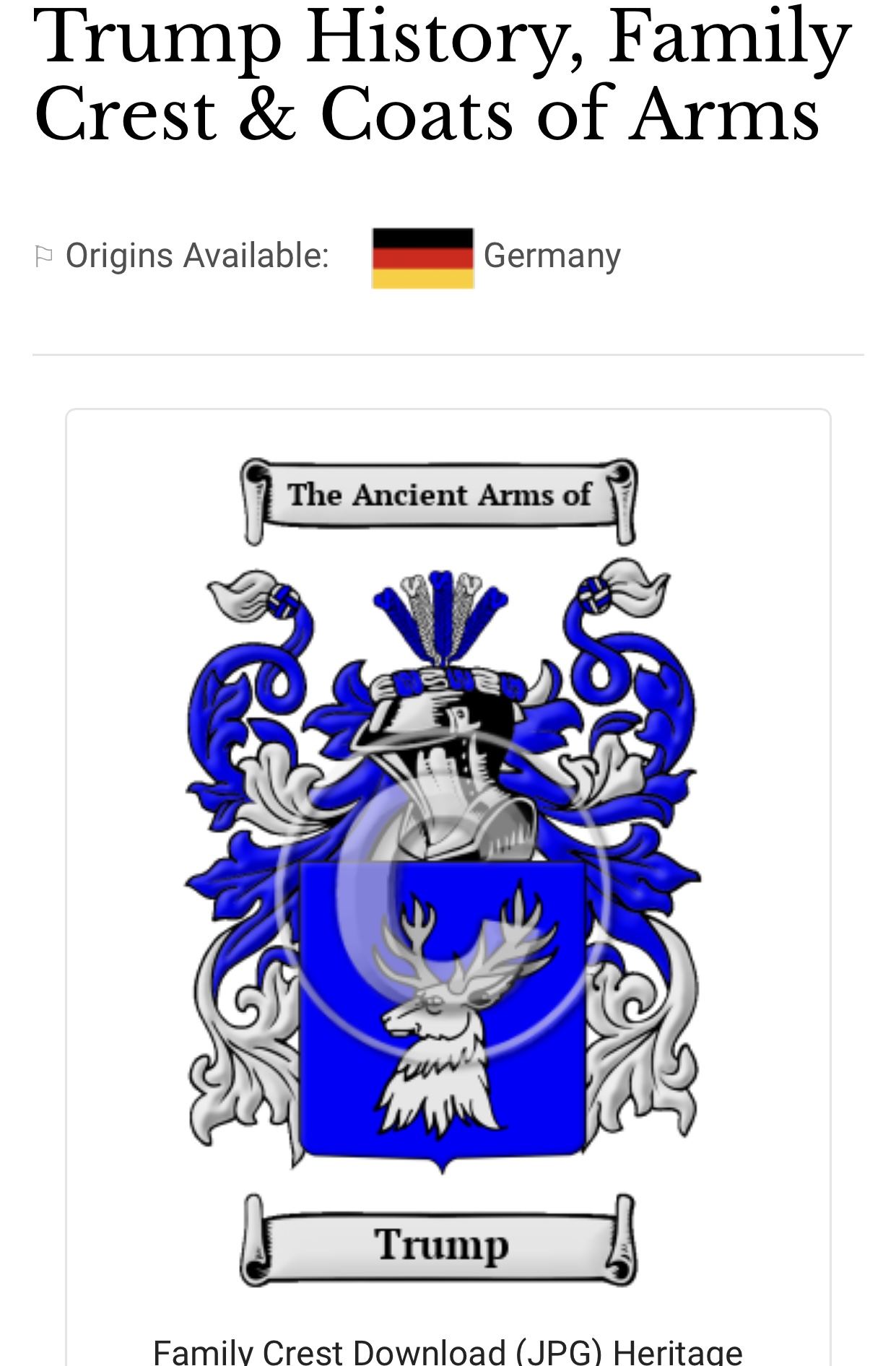Open the Family Crest Download (JPG) Heritage link

point(448,1350)
